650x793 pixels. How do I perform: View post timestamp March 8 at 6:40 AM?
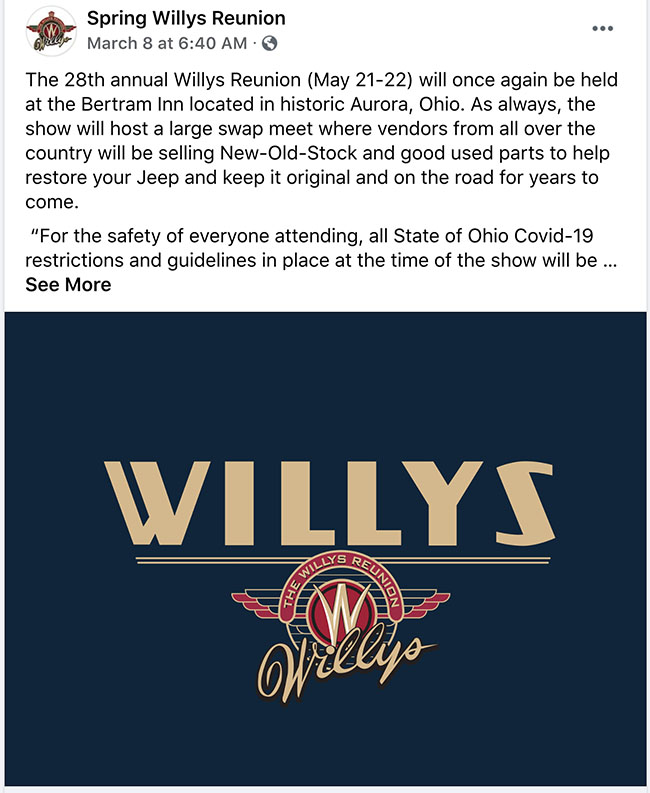[x=168, y=44]
